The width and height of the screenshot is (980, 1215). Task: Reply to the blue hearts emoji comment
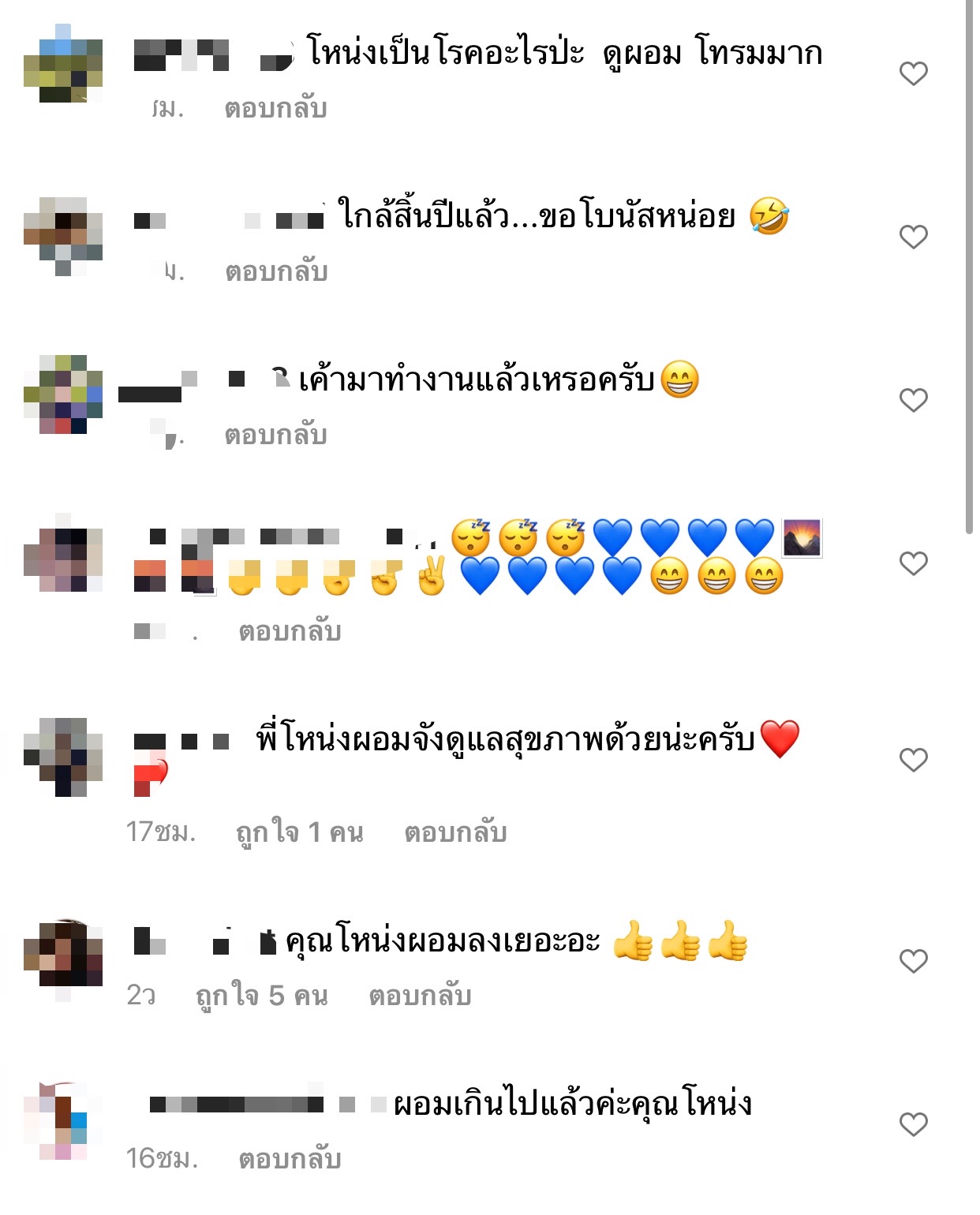(x=290, y=631)
